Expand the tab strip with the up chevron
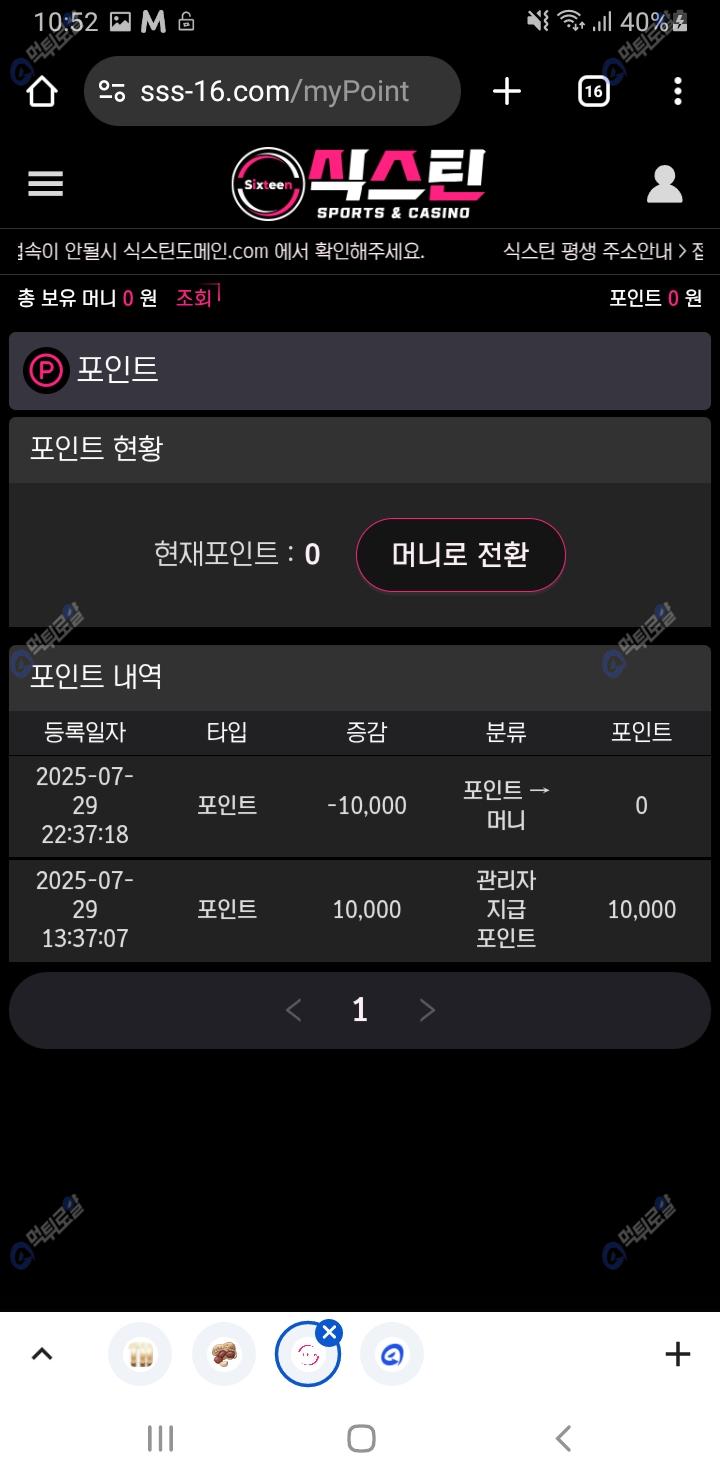 coord(41,1355)
